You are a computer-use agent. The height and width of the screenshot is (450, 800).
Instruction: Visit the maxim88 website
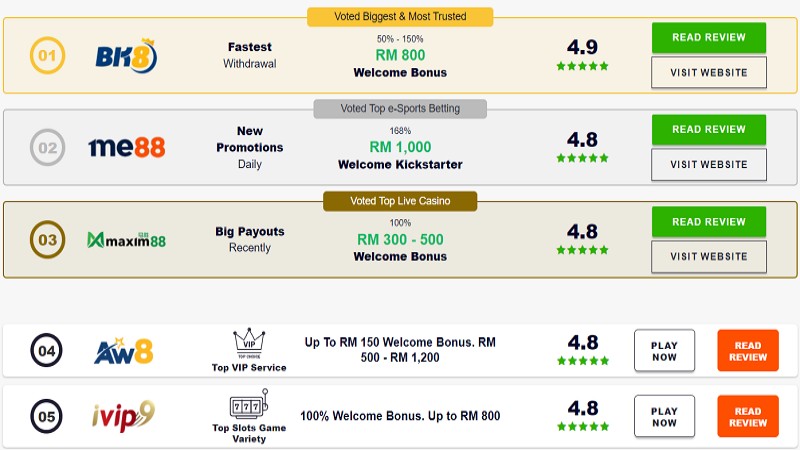(x=709, y=257)
